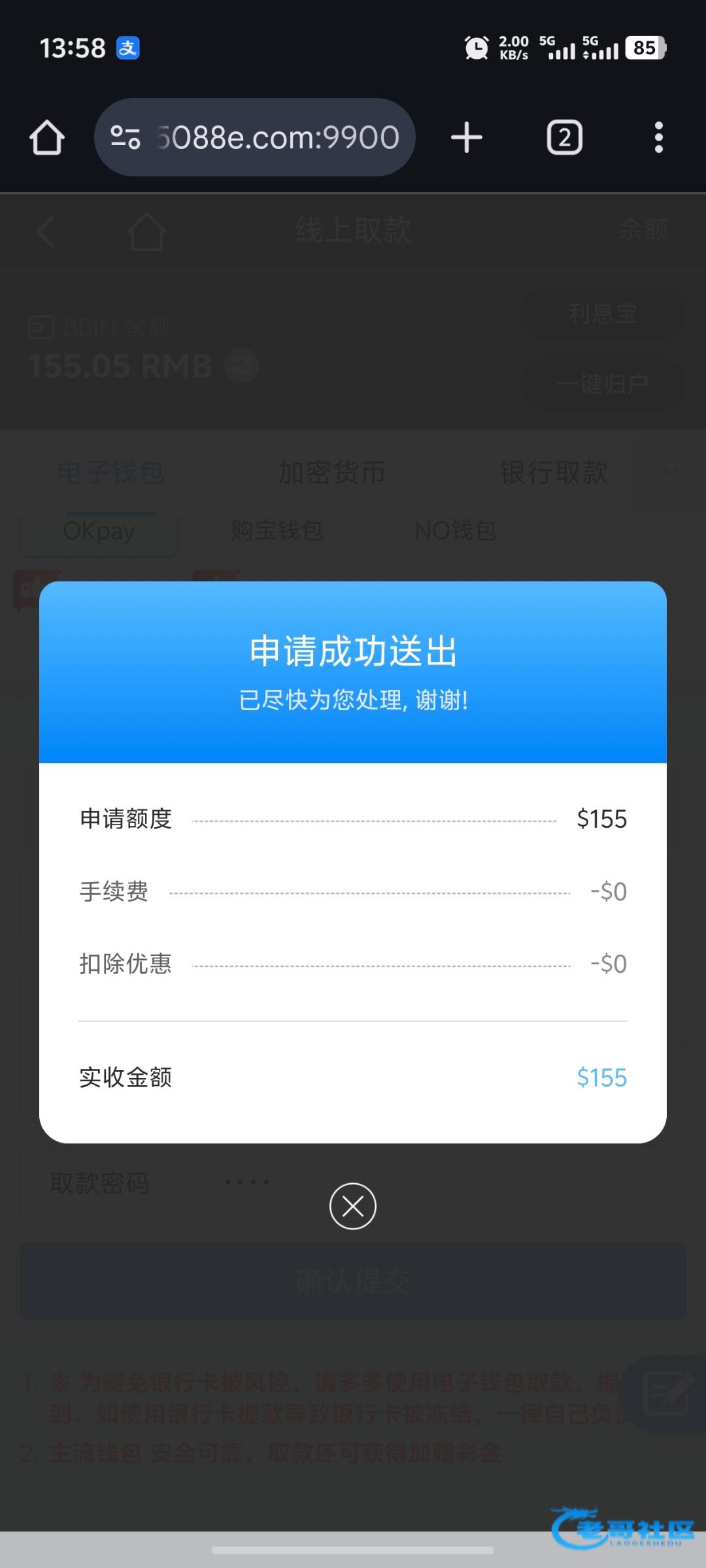Tap the browser address bar
The width and height of the screenshot is (706, 1568).
point(278,138)
